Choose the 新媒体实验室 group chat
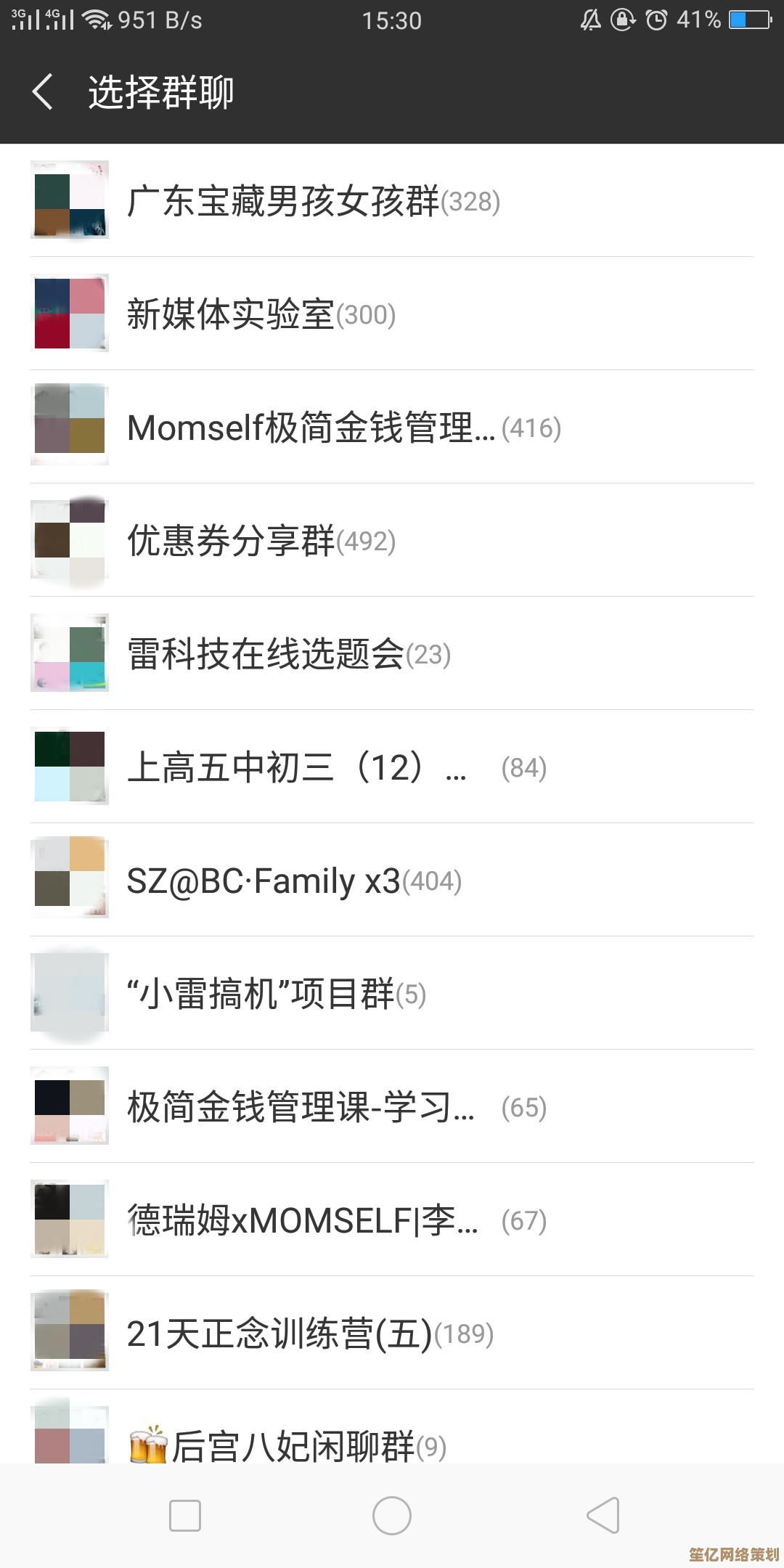784x1568 pixels. pyautogui.click(x=261, y=314)
